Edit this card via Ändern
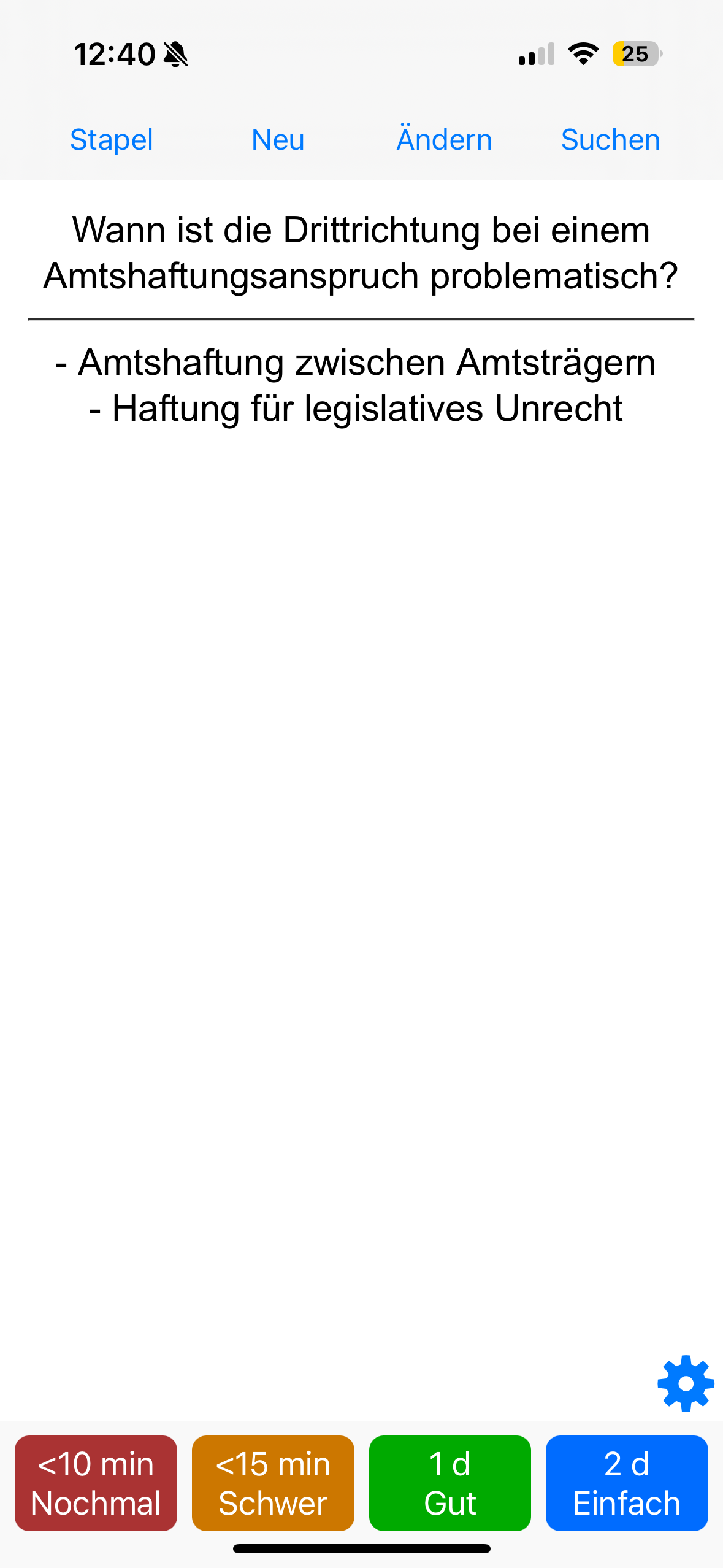The height and width of the screenshot is (1568, 723). [x=444, y=140]
